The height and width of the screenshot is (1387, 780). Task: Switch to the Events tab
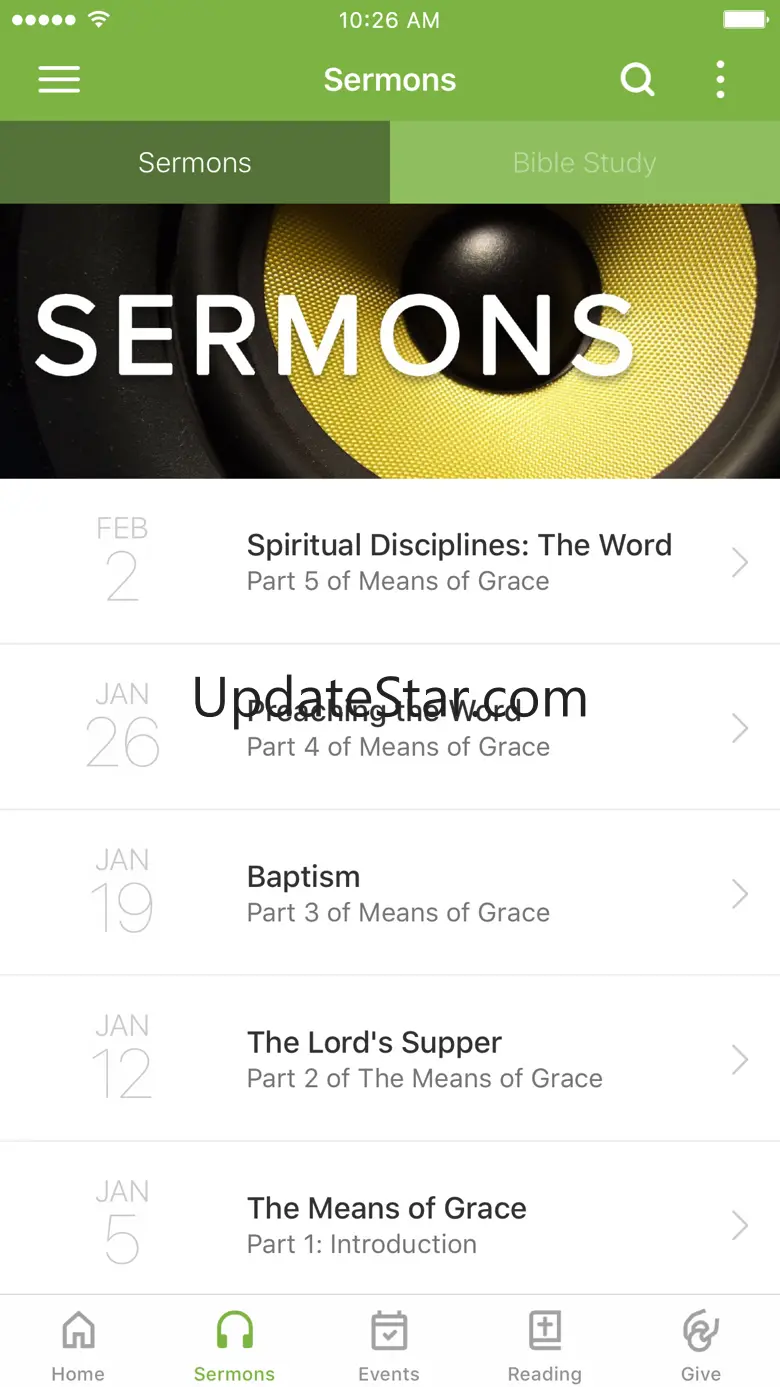[389, 1346]
